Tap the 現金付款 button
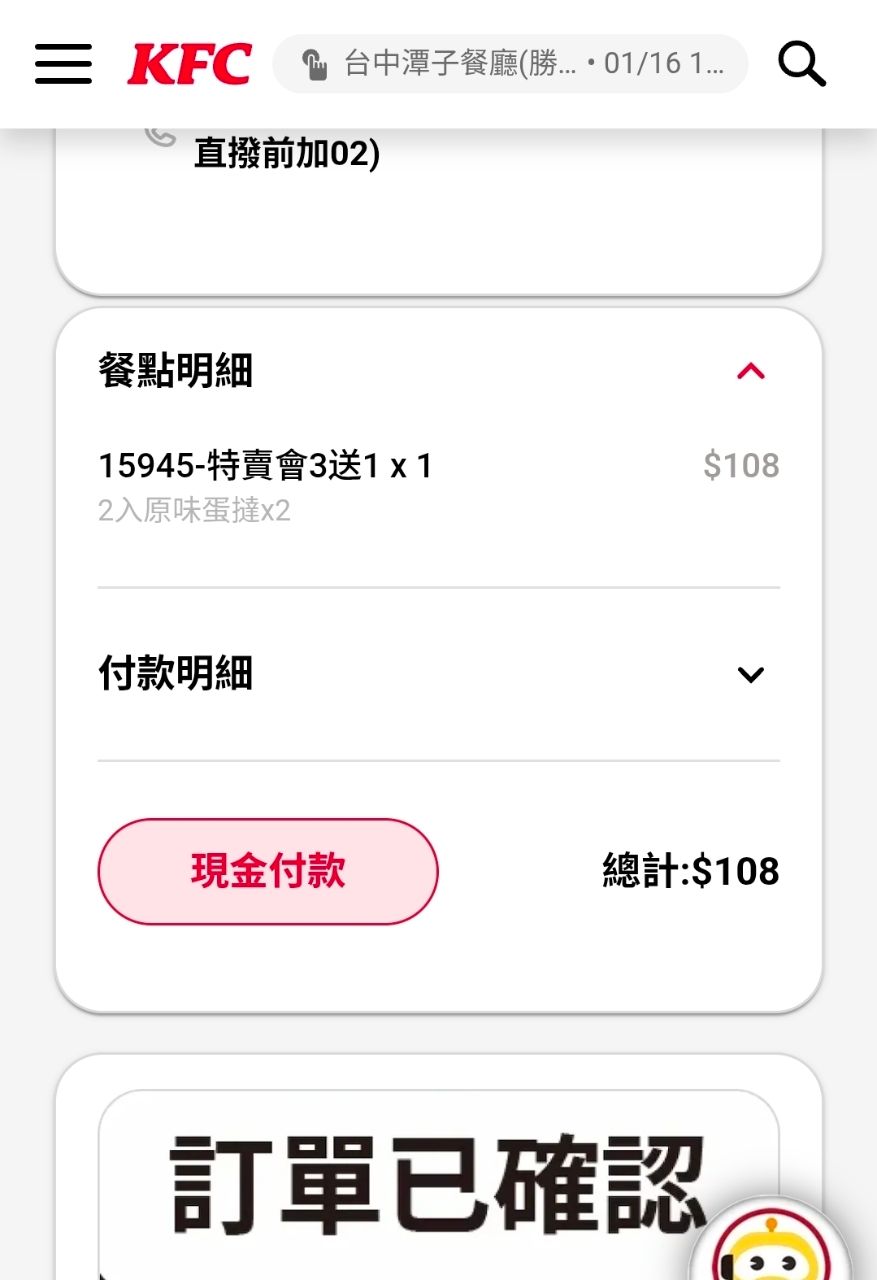Image resolution: width=877 pixels, height=1280 pixels. [x=268, y=871]
